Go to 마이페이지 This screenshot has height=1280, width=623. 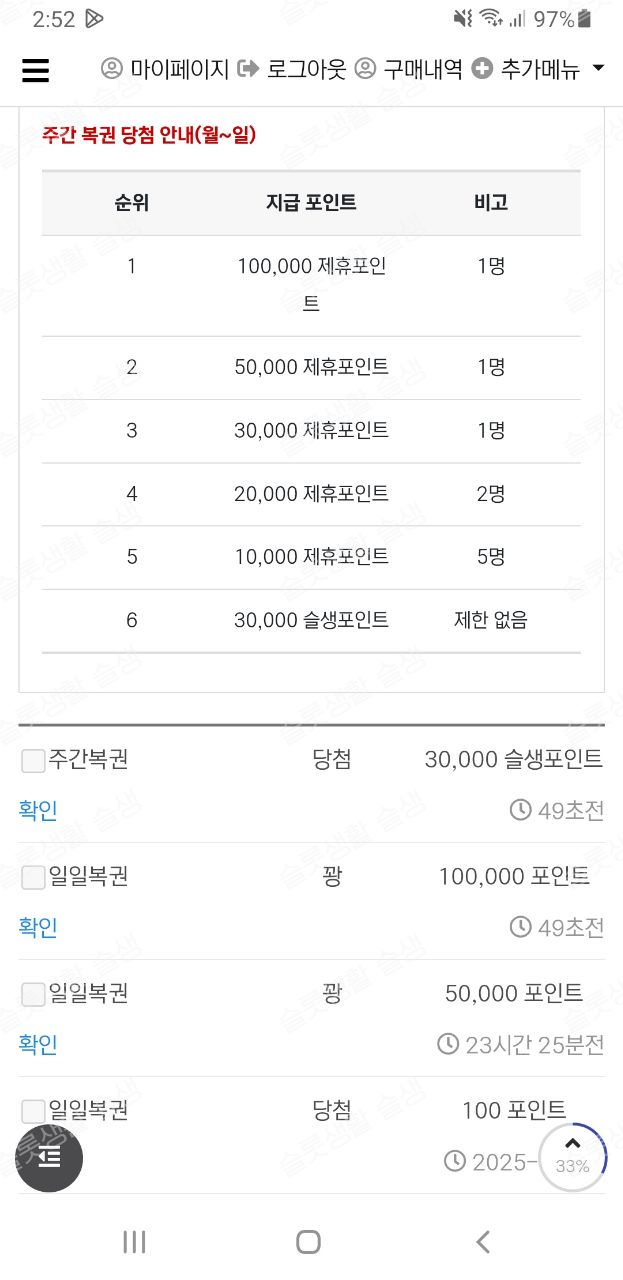tap(166, 69)
